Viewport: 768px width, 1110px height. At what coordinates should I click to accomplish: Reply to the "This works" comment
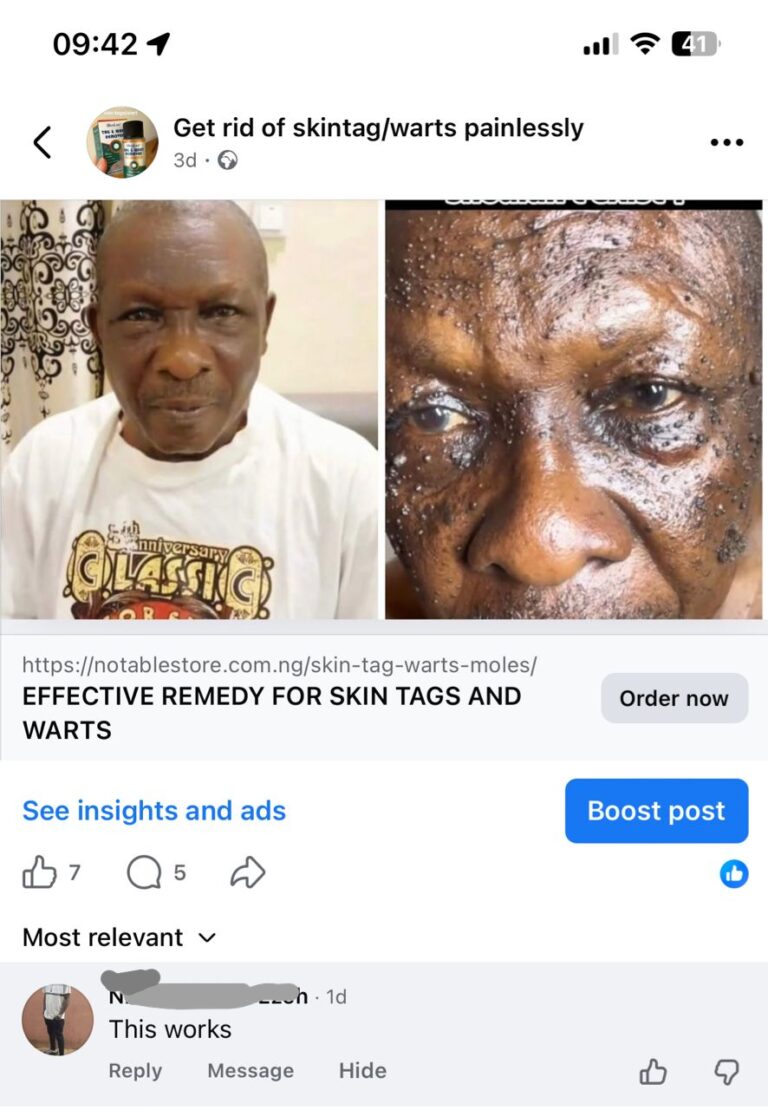coord(135,1071)
